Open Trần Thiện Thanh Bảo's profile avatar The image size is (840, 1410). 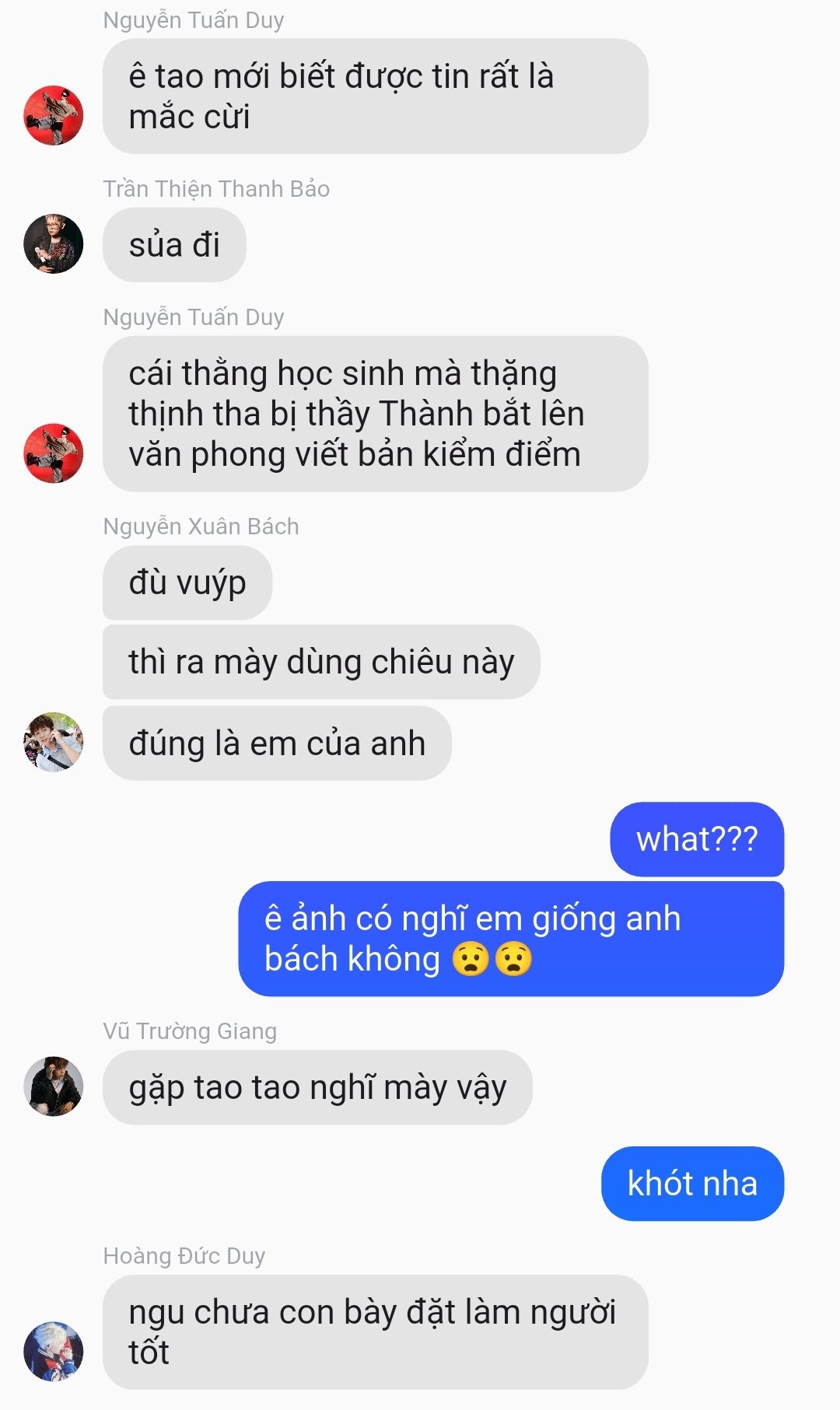click(54, 244)
